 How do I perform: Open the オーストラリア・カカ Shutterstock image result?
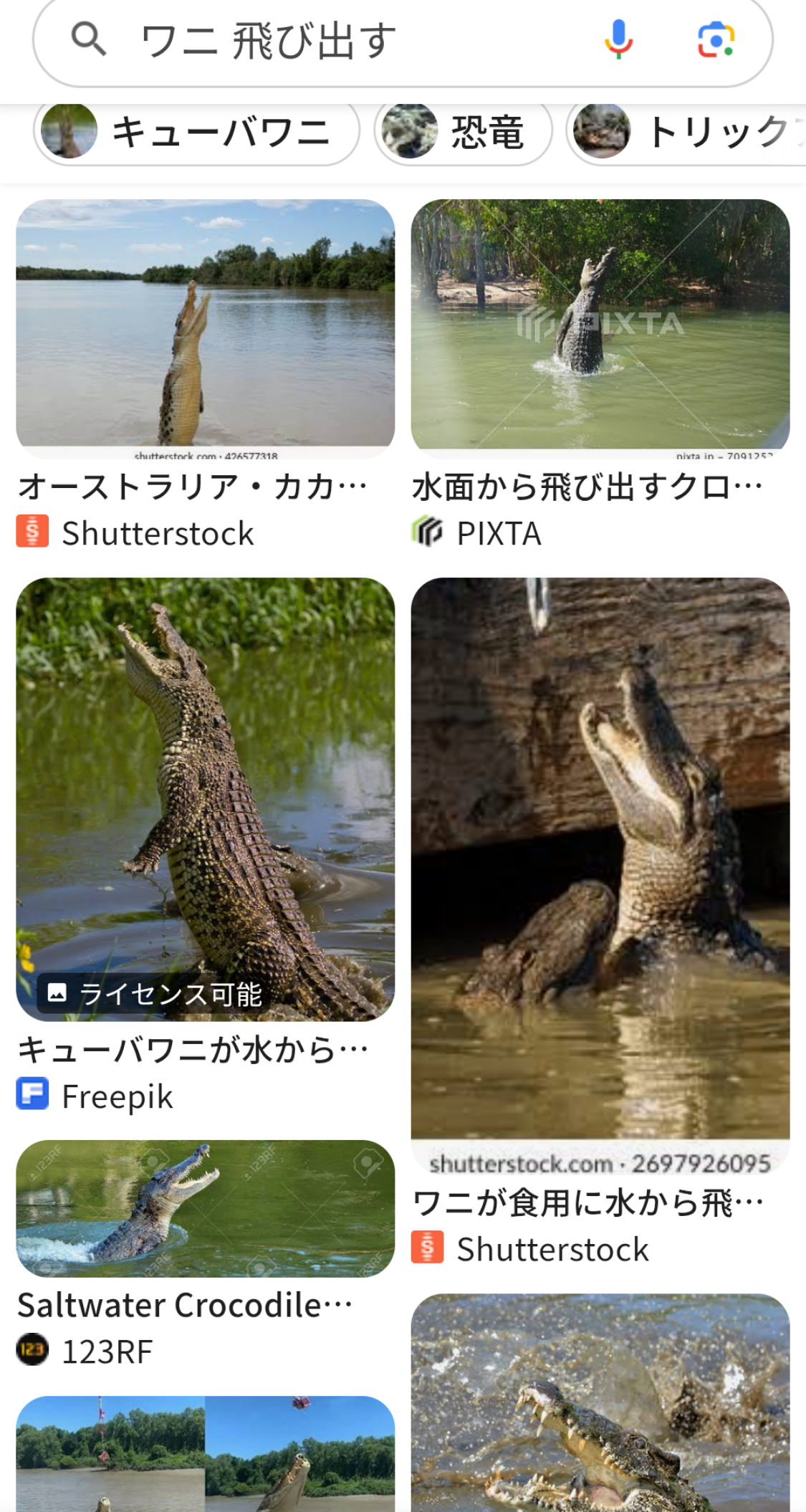(x=206, y=326)
